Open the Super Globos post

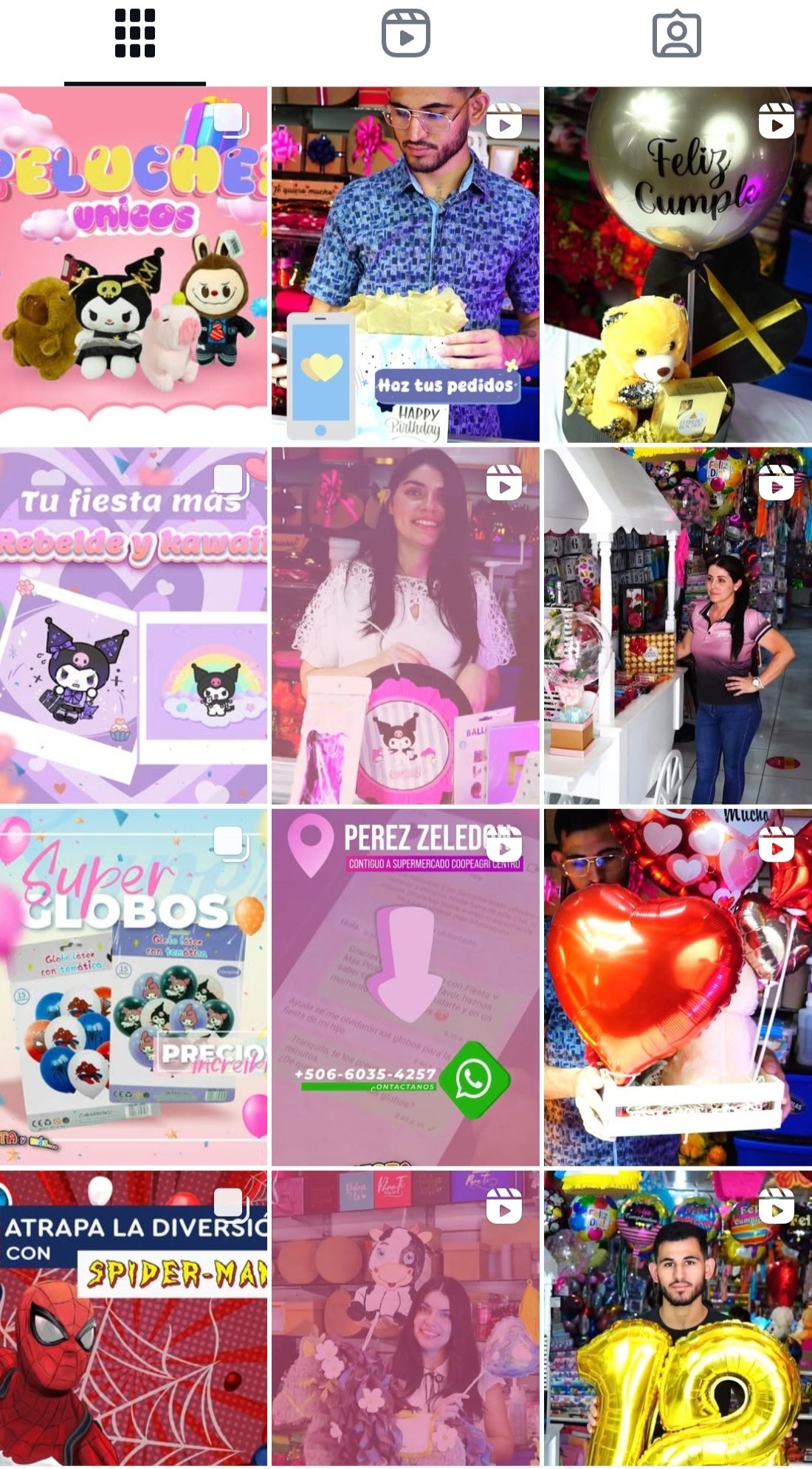coord(134,988)
